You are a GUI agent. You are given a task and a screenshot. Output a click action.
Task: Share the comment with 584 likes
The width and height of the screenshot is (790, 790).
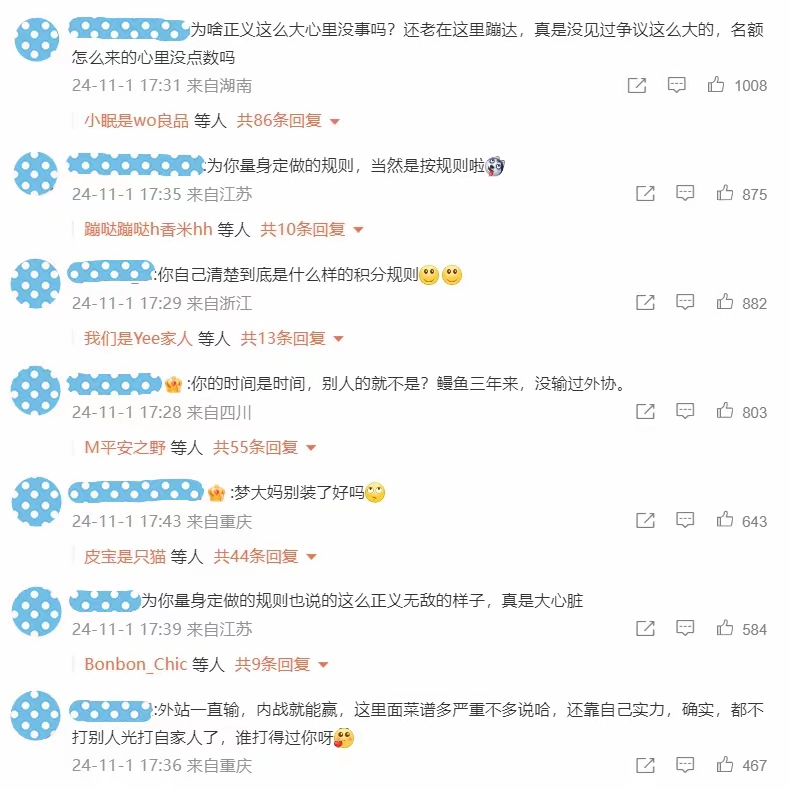pyautogui.click(x=645, y=629)
